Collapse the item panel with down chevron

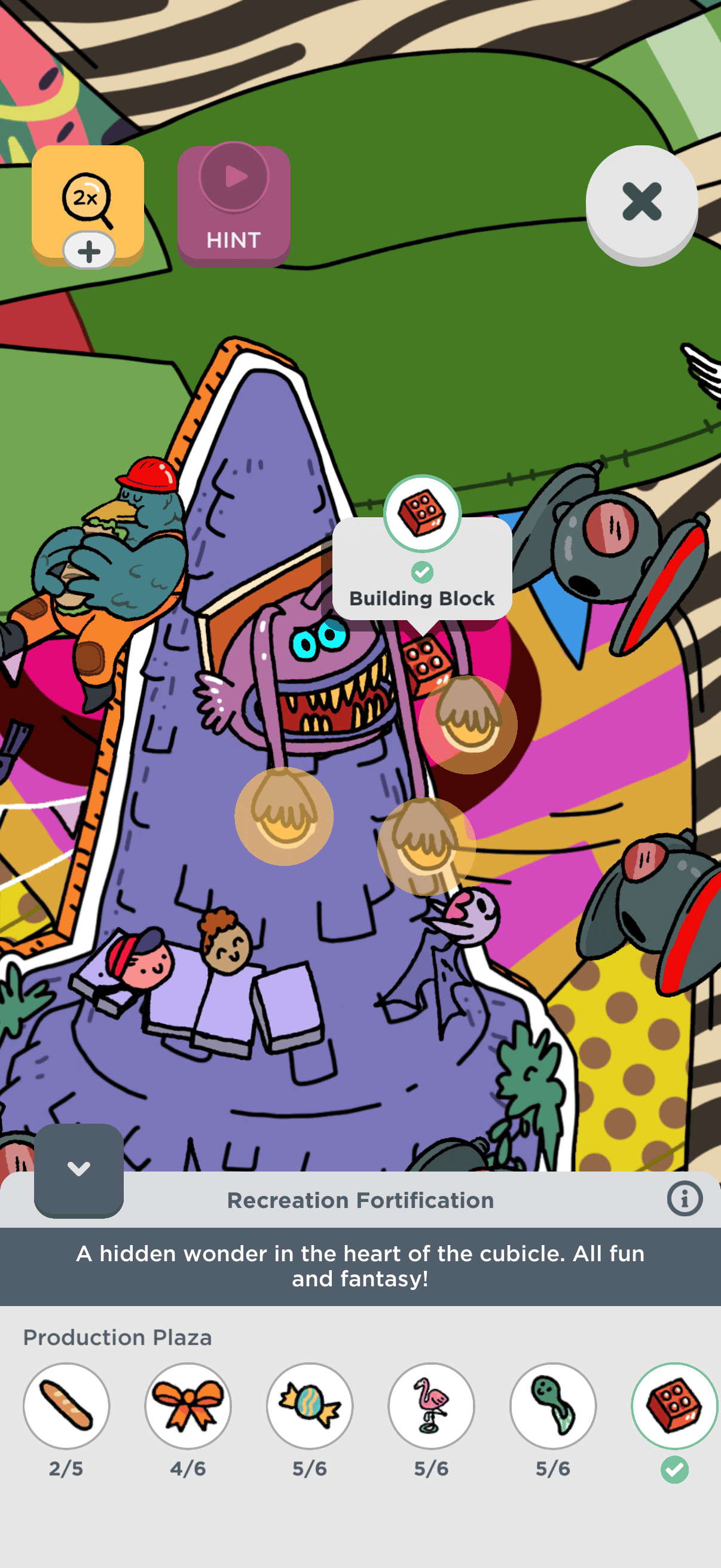click(x=78, y=1169)
